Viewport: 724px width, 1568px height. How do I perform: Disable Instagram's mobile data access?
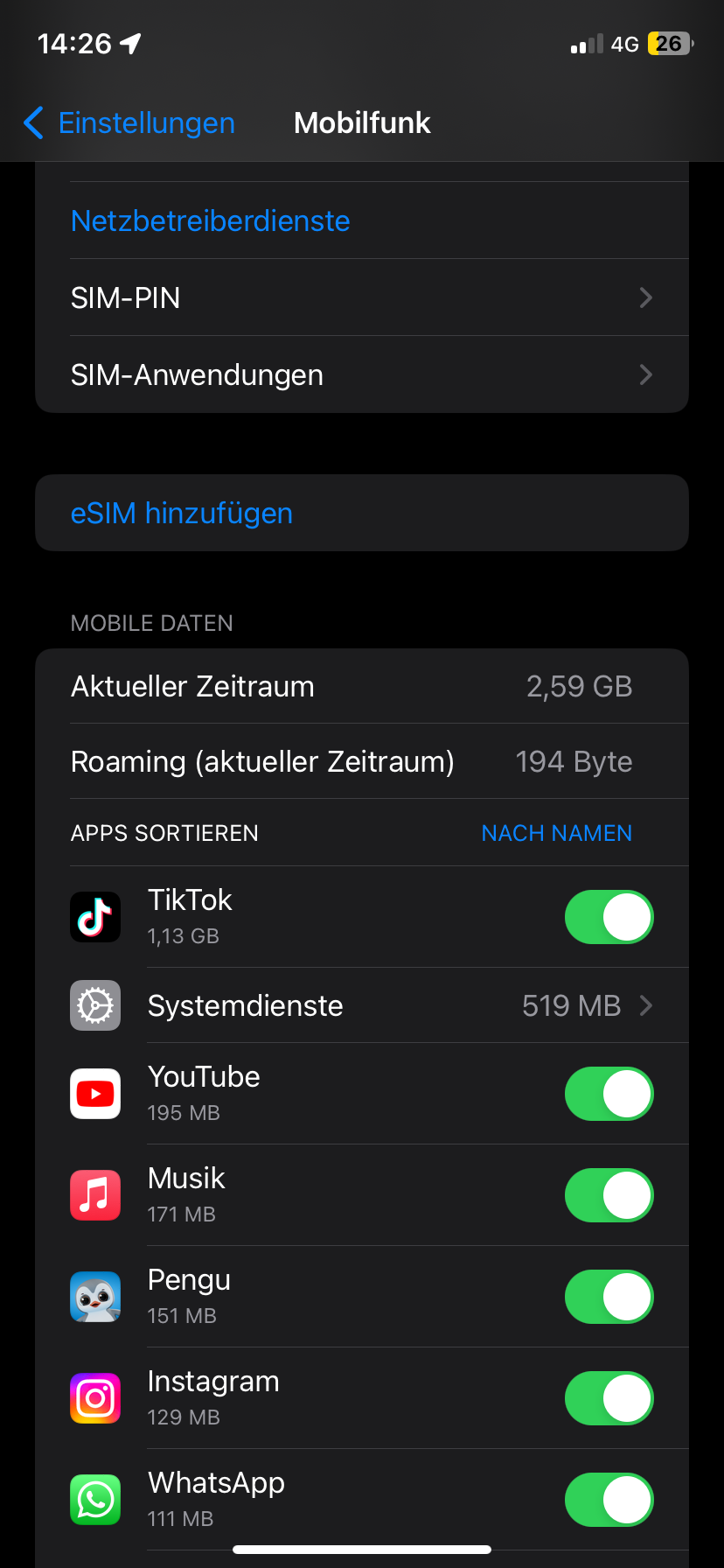(609, 1398)
